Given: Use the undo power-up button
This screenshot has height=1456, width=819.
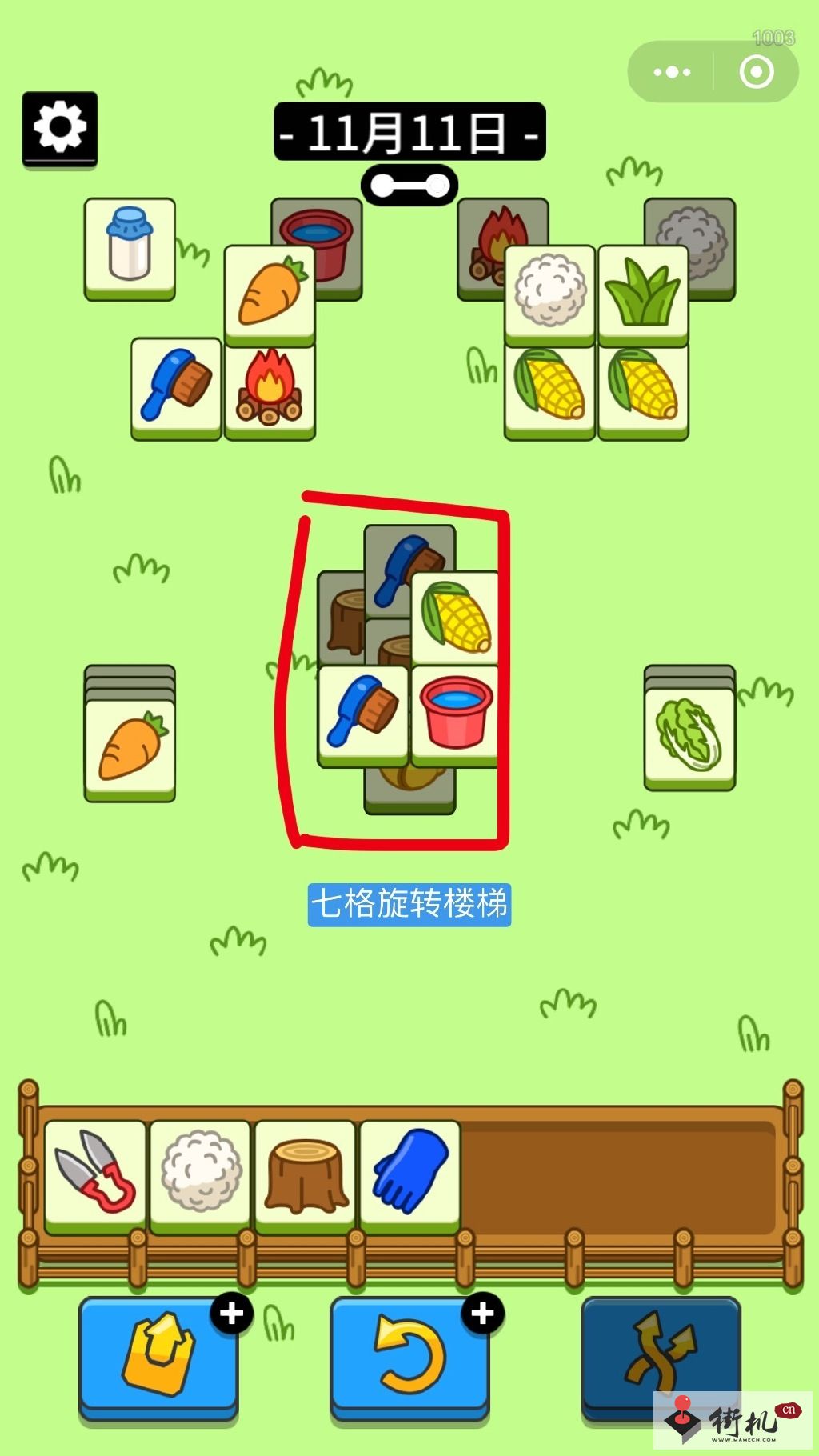Looking at the screenshot, I should [409, 1354].
